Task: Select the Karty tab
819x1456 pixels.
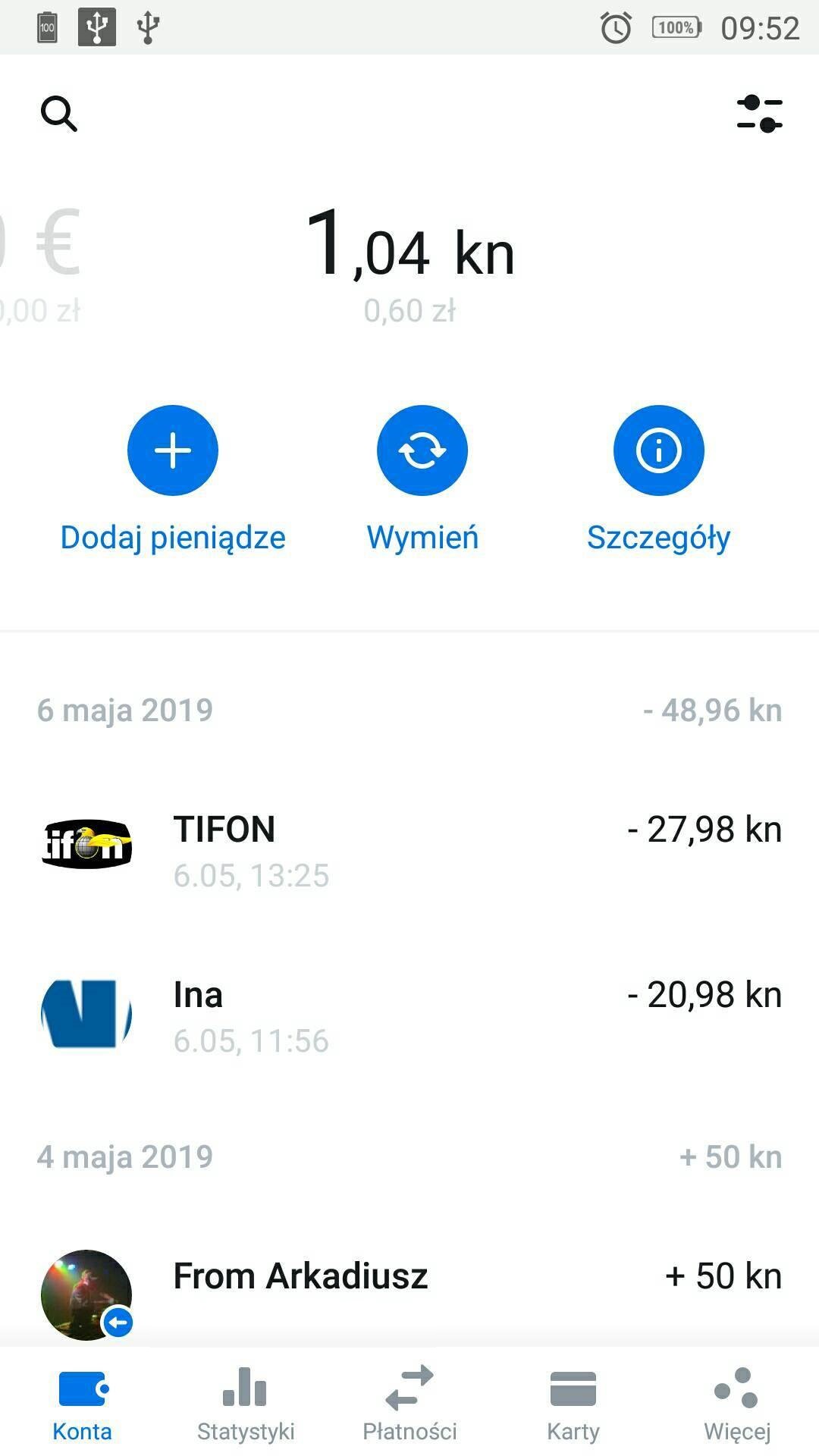Action: [x=573, y=1403]
